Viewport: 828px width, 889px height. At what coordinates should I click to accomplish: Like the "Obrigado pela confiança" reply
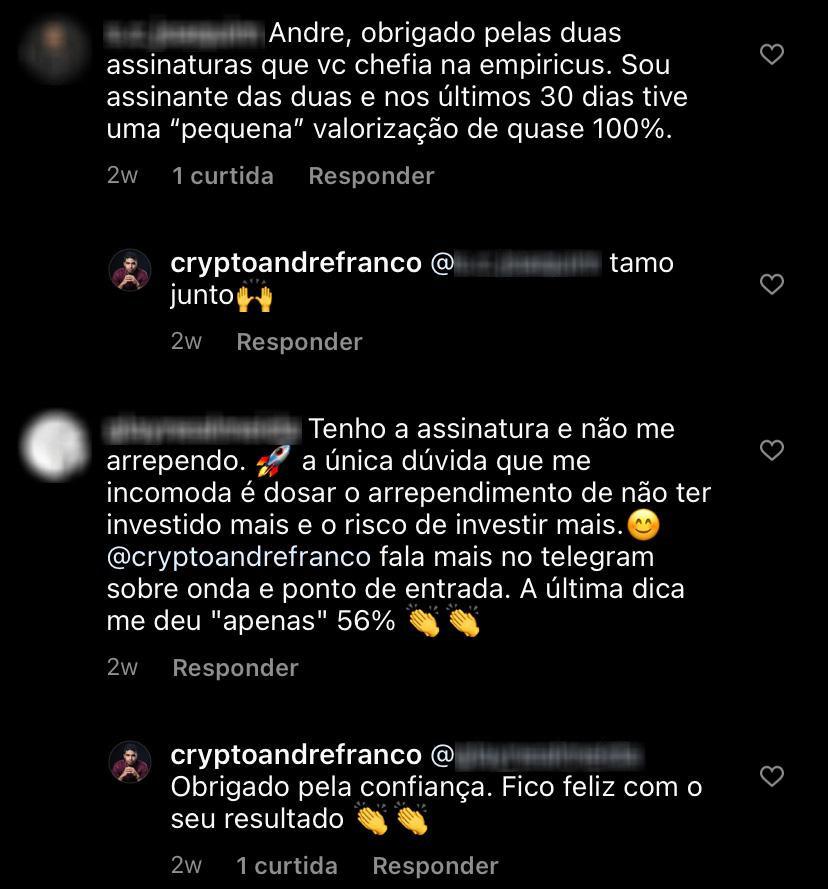point(772,776)
